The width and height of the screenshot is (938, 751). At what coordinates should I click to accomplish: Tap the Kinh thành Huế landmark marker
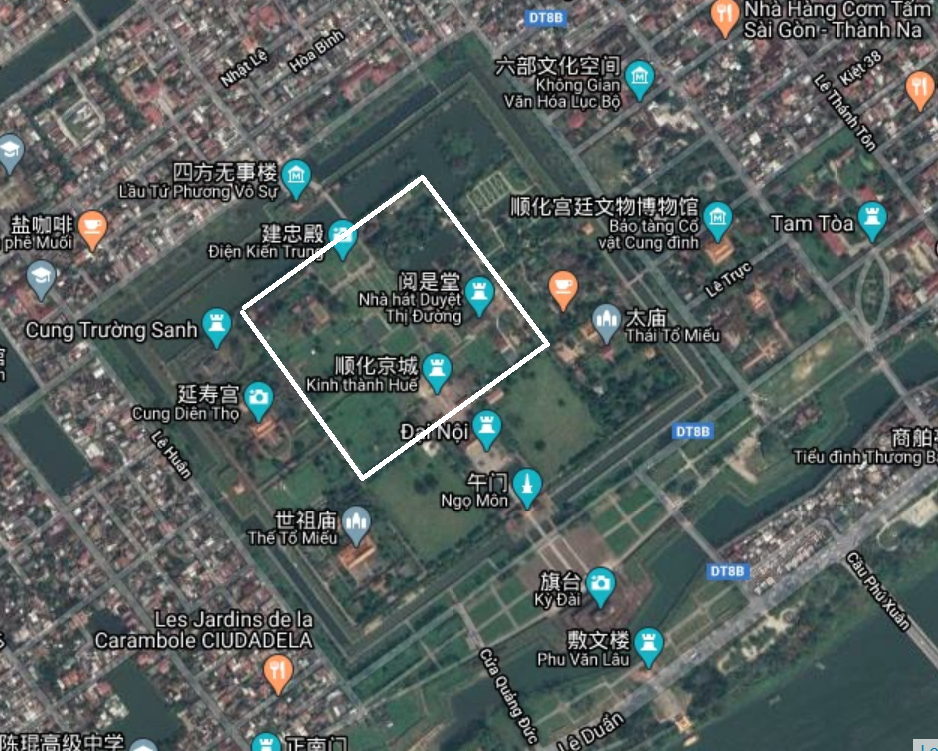(x=436, y=371)
